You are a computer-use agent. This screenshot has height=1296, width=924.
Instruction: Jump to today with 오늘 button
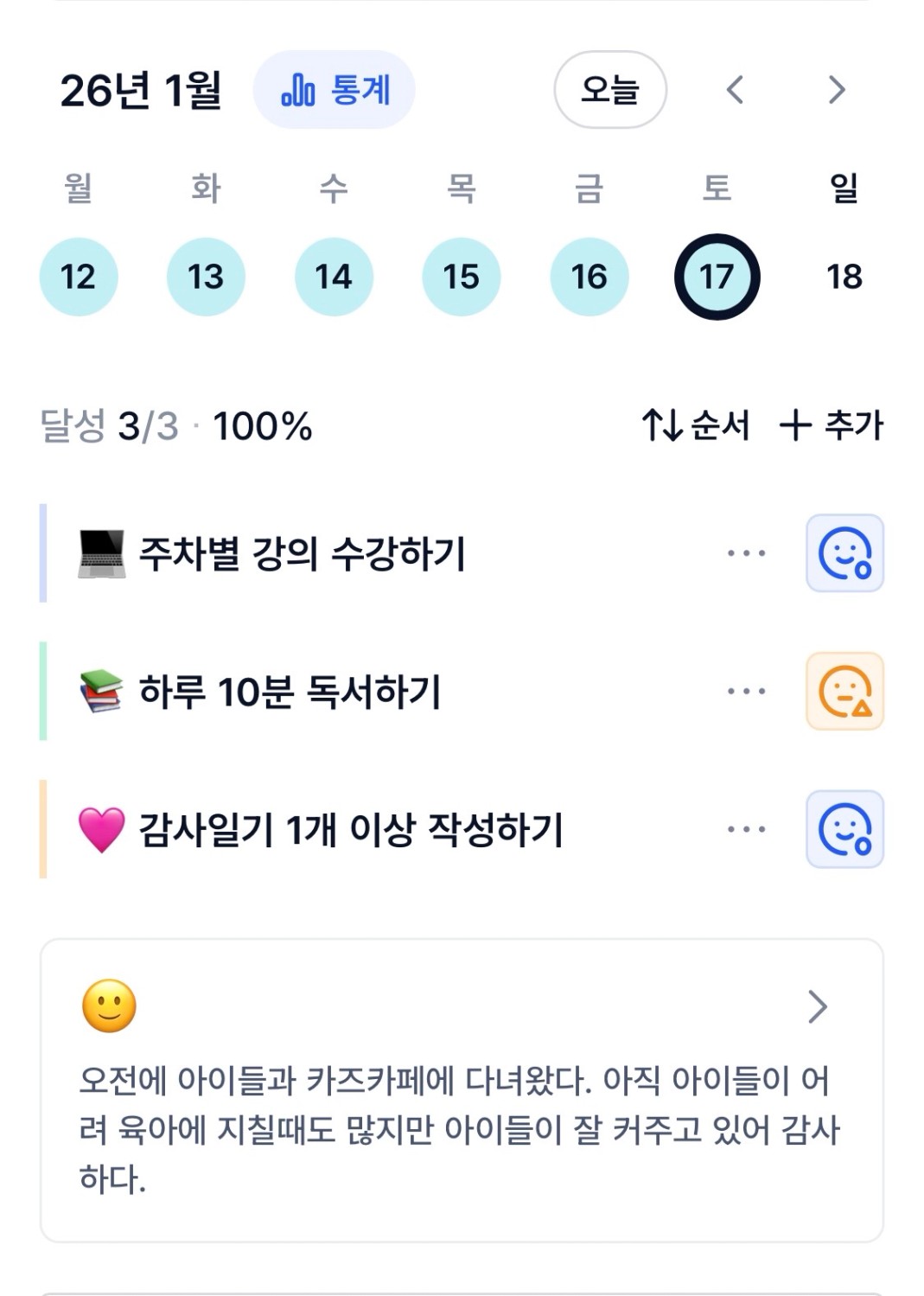tap(609, 90)
